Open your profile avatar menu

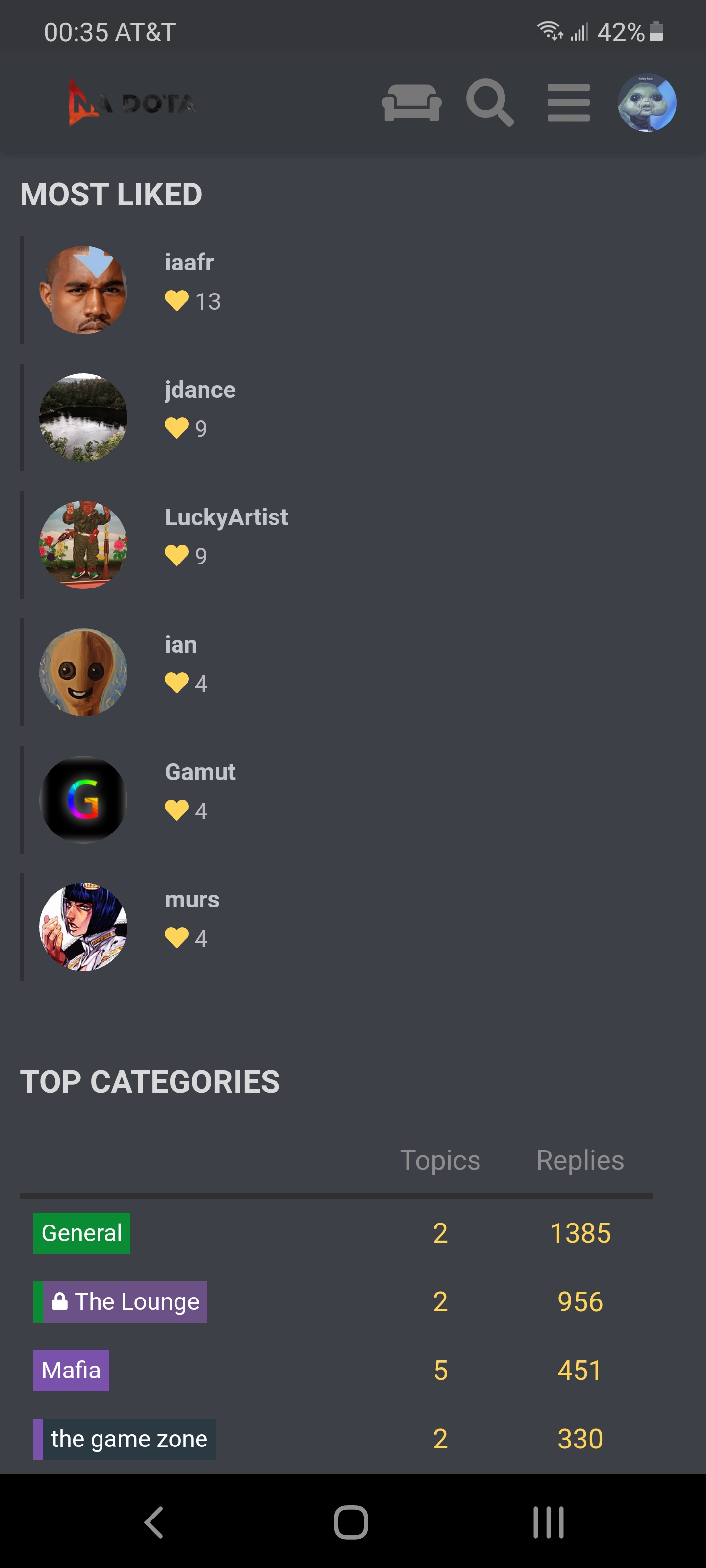point(646,102)
